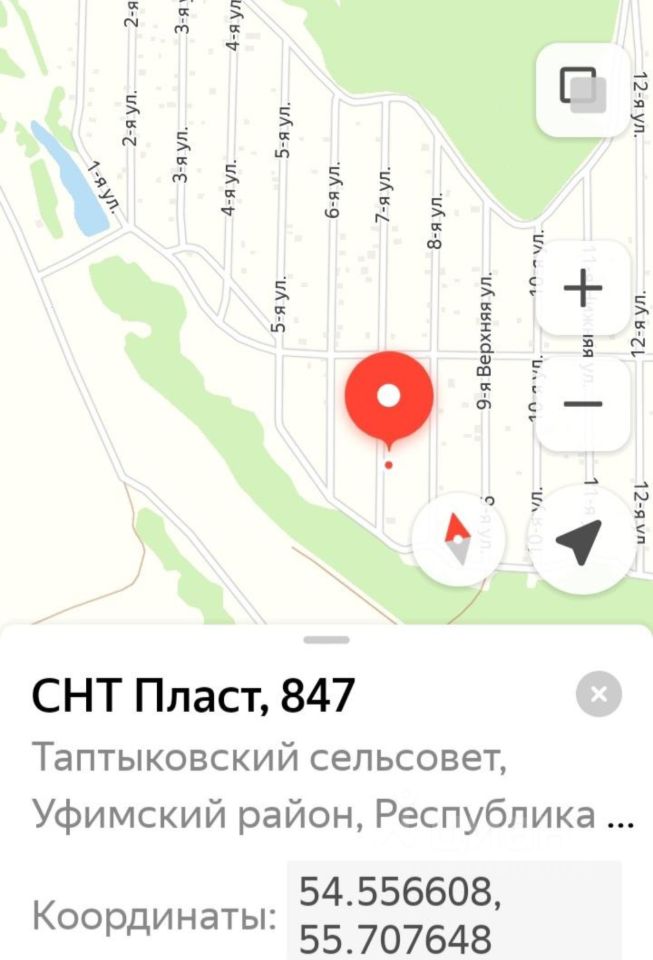Center map on my location
The width and height of the screenshot is (653, 960).
tap(580, 542)
